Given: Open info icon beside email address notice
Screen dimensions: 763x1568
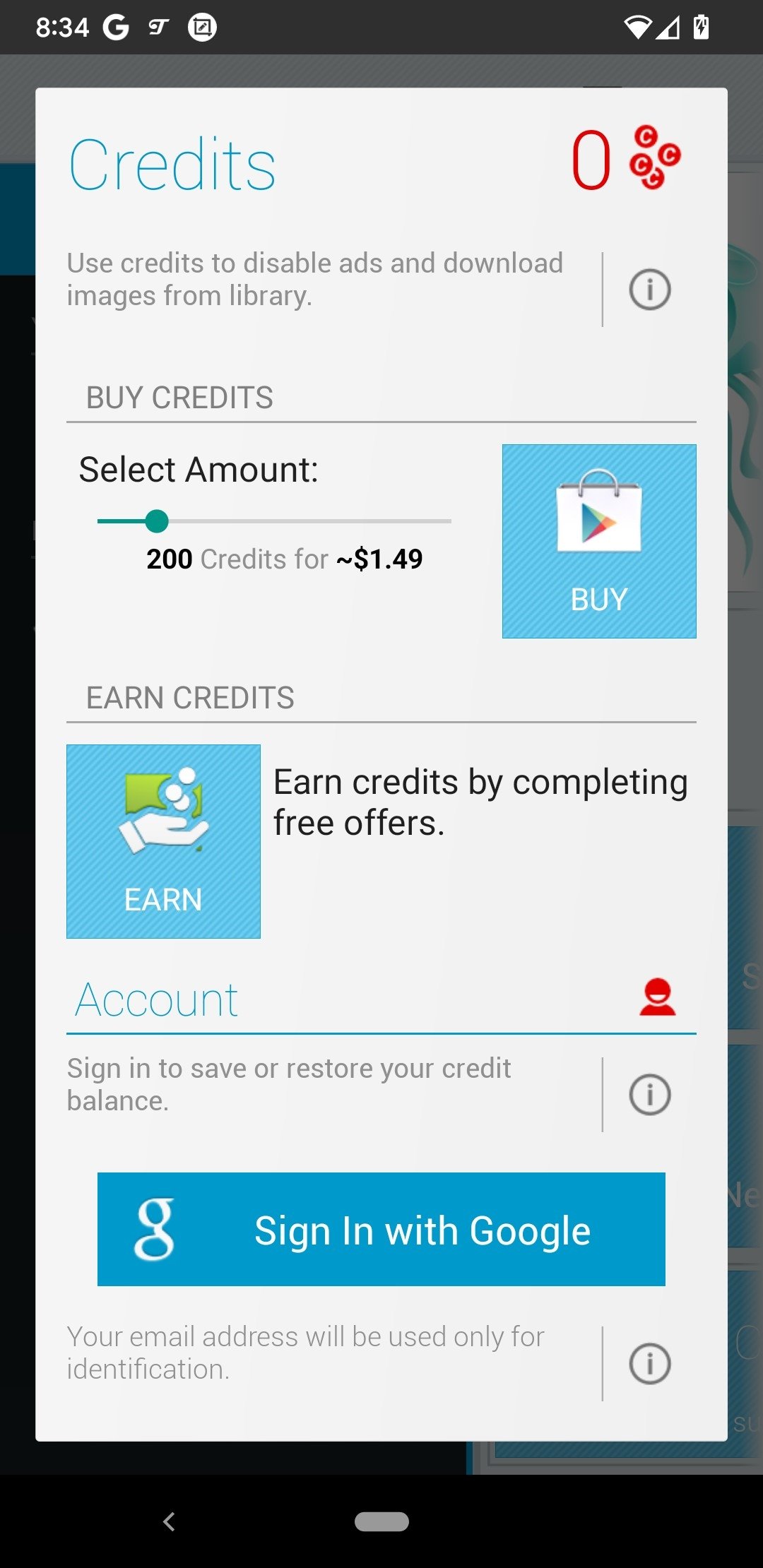Looking at the screenshot, I should (x=649, y=1364).
